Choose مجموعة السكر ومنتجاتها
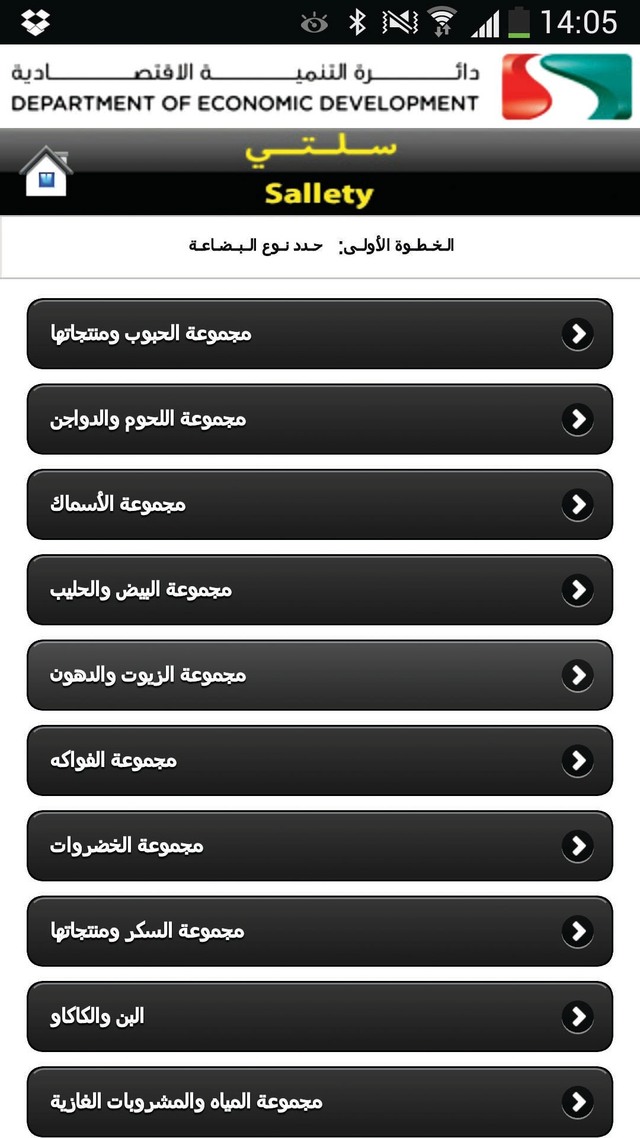Viewport: 640px width, 1138px height. click(320, 930)
